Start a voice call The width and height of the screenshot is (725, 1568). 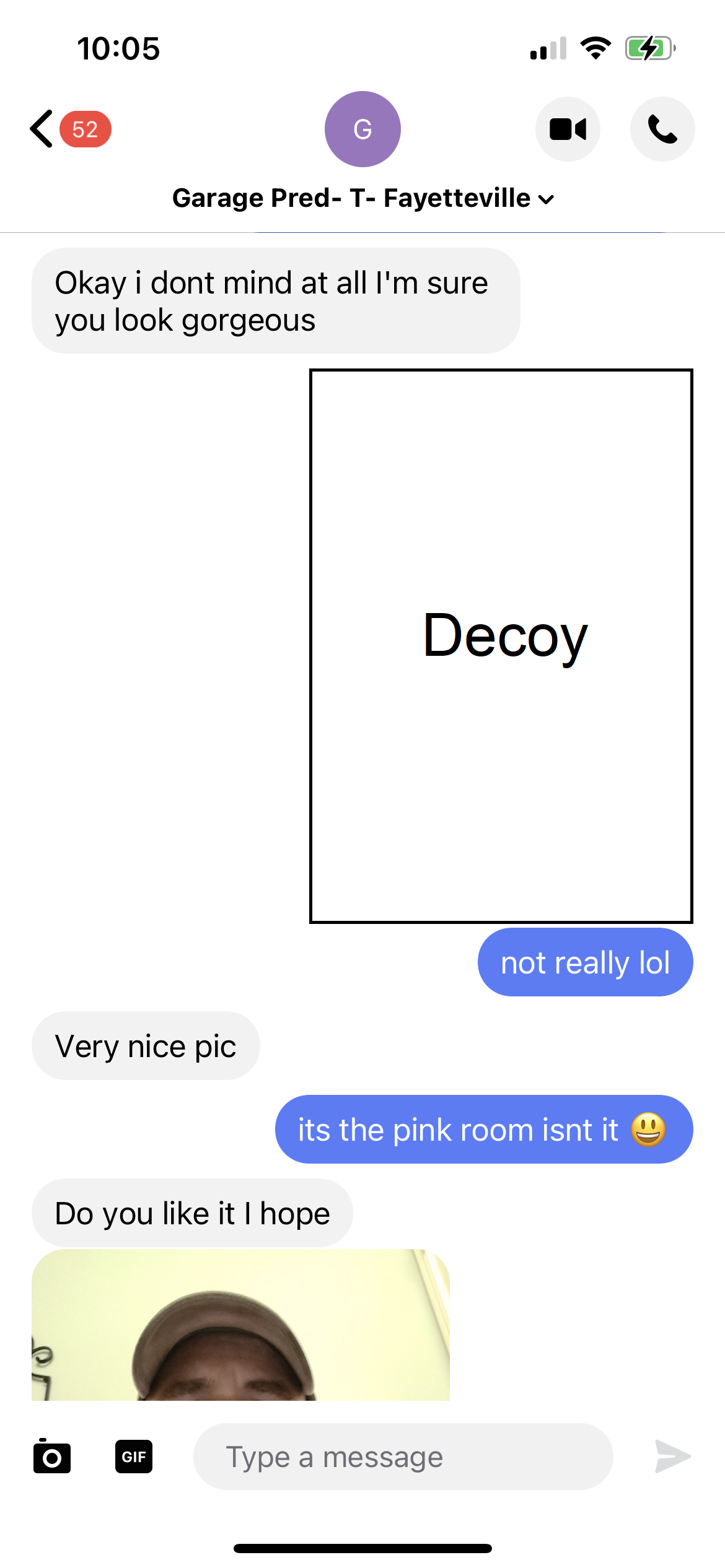tap(662, 129)
